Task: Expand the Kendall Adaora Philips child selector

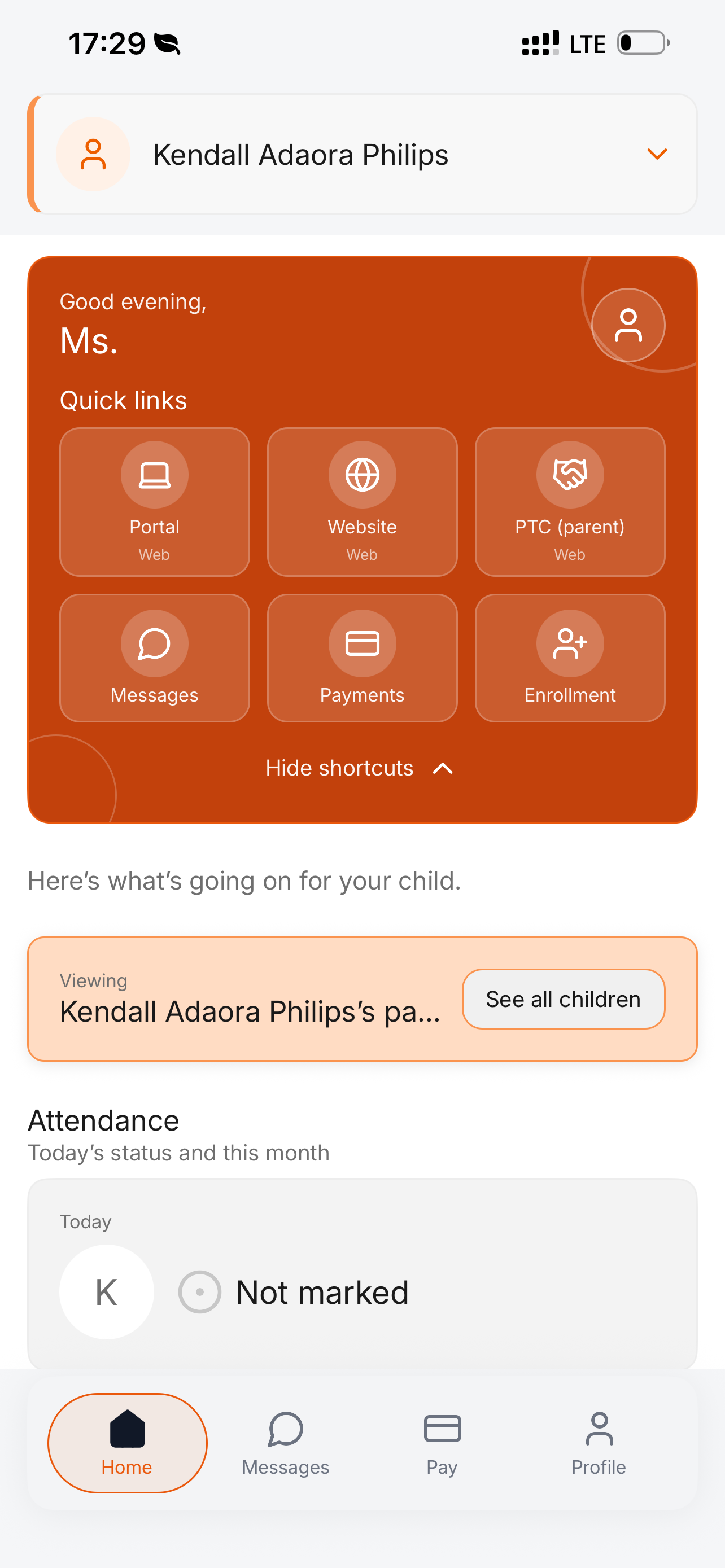Action: tap(362, 154)
